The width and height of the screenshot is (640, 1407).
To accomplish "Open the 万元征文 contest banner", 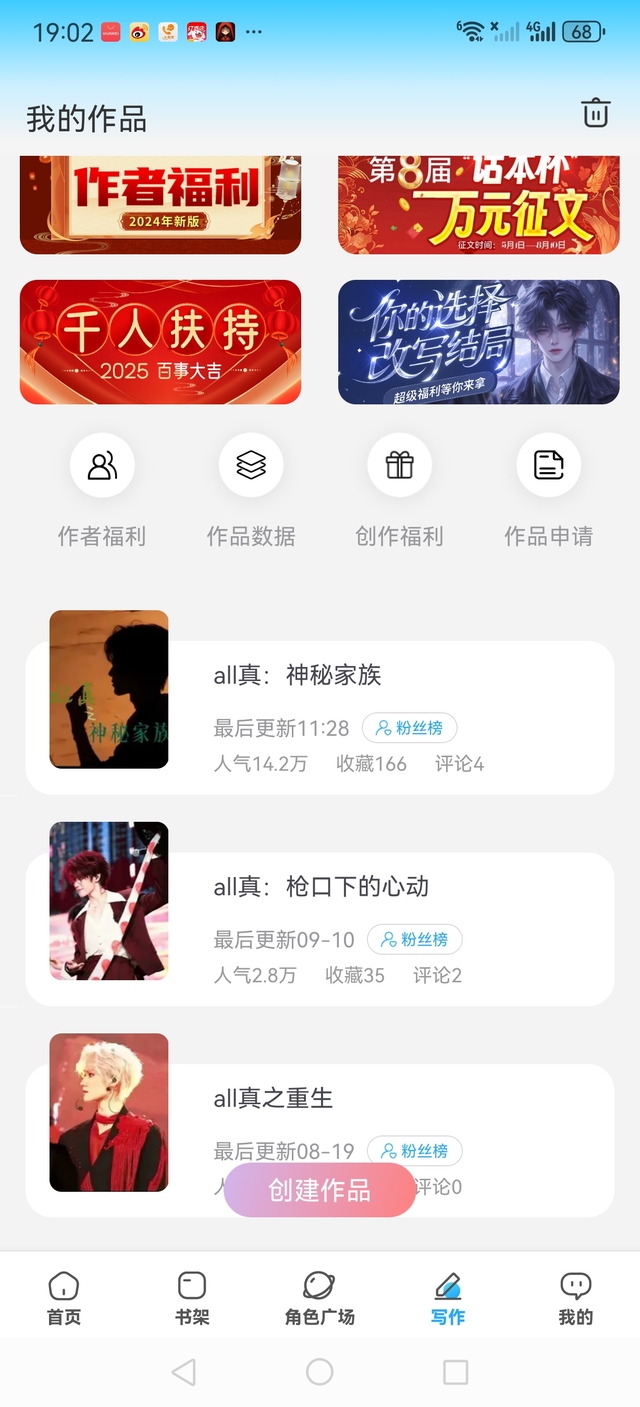I will coord(478,204).
